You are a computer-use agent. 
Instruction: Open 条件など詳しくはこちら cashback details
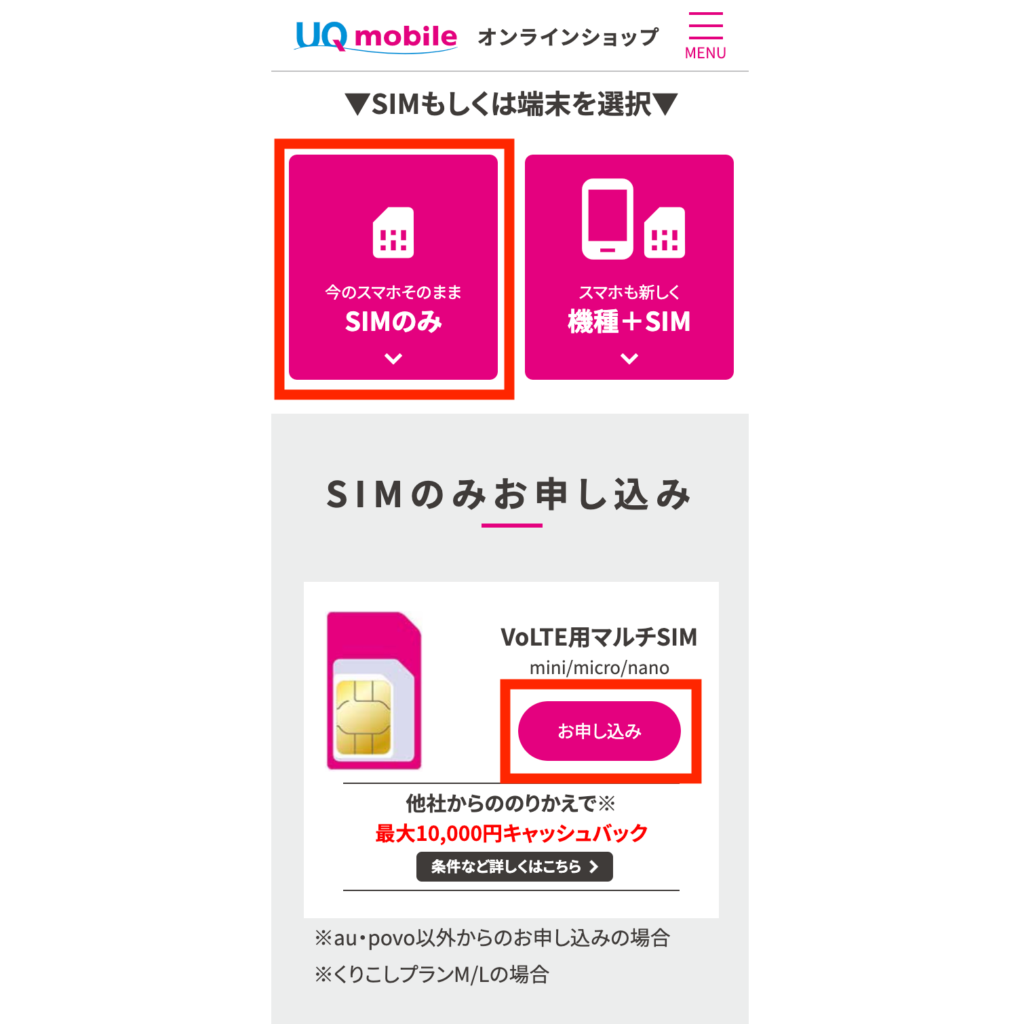[x=514, y=867]
